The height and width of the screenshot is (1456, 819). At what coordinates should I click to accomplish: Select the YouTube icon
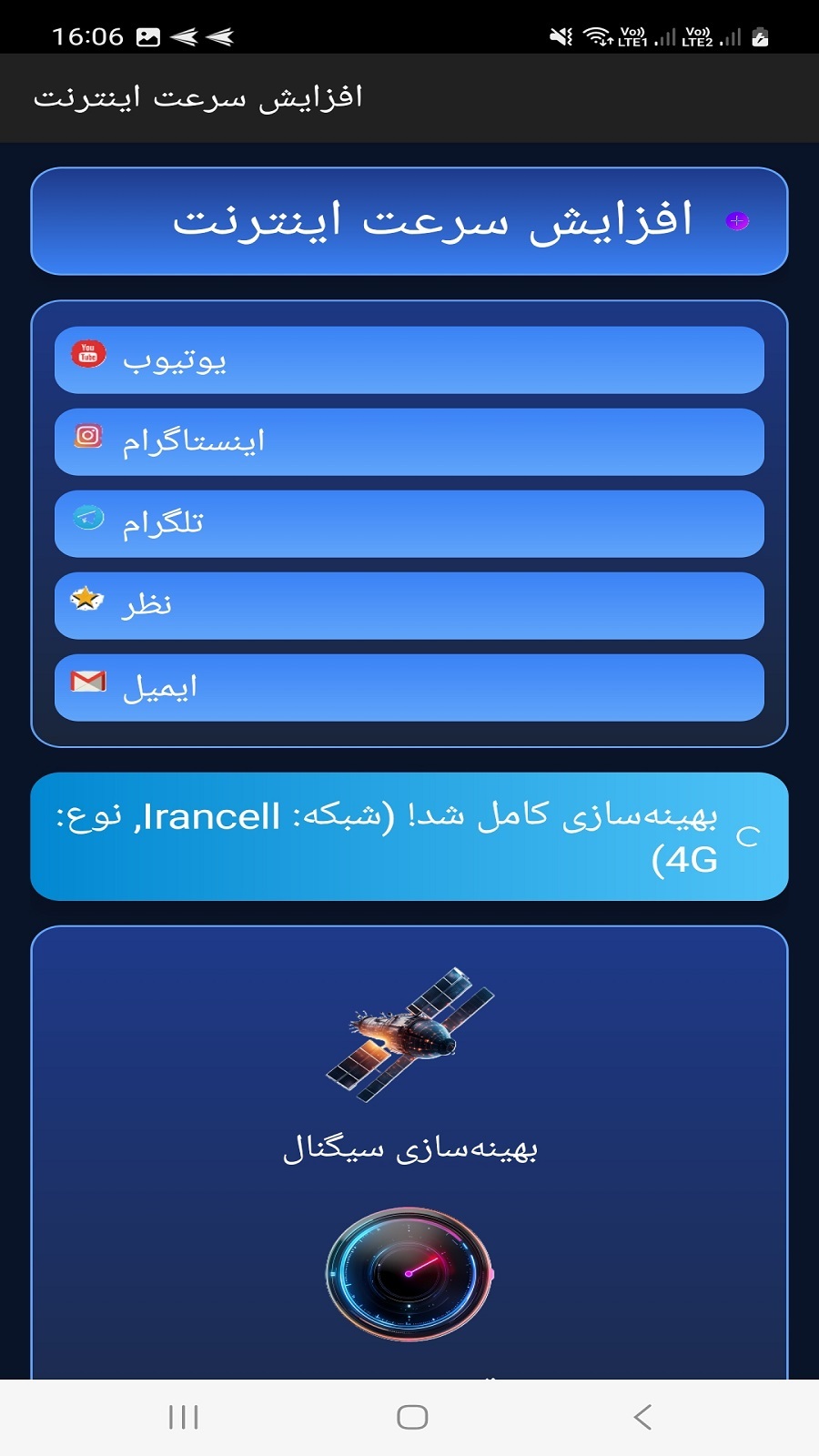tap(88, 357)
